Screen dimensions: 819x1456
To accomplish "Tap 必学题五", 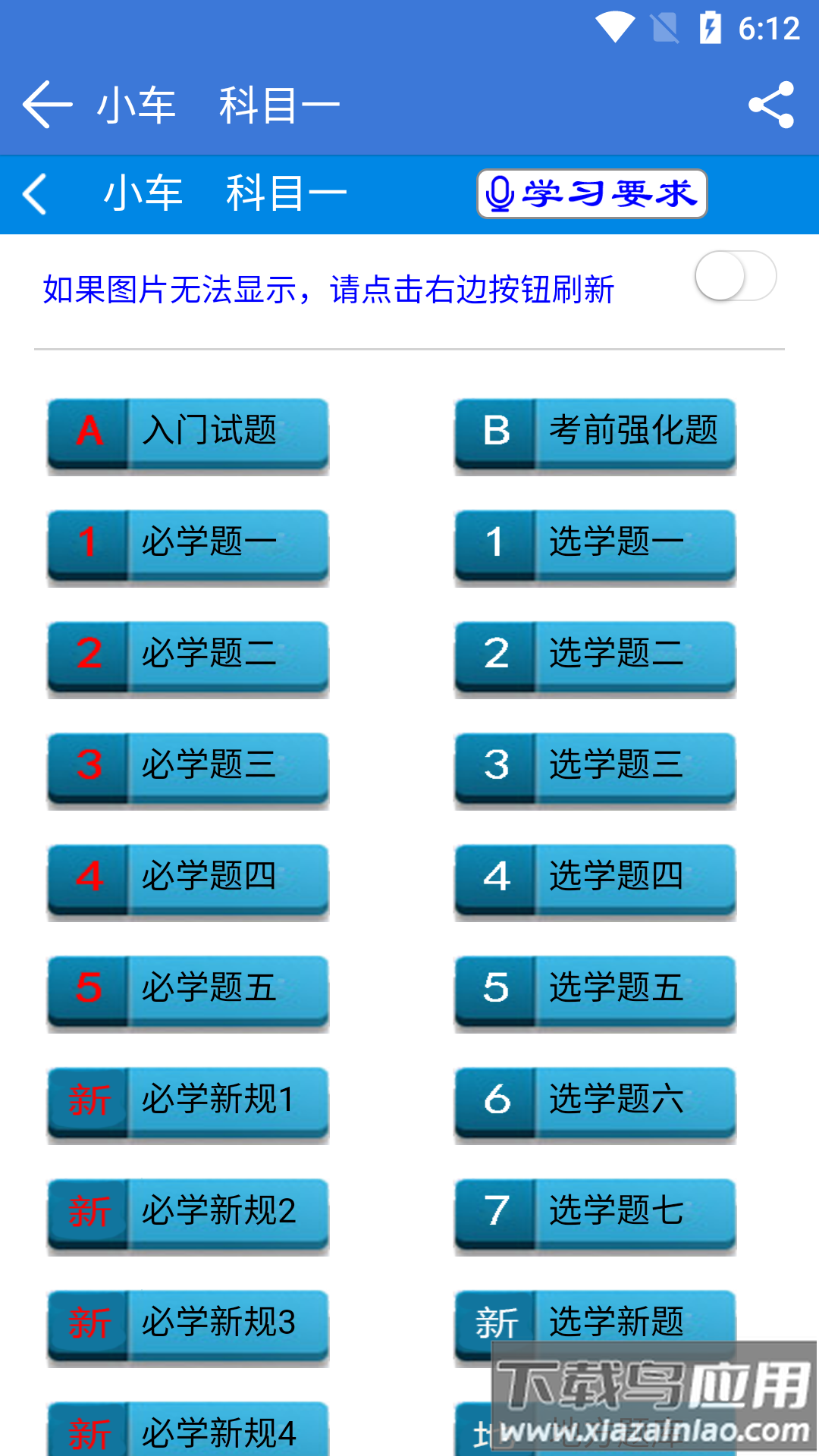I will pos(209,988).
